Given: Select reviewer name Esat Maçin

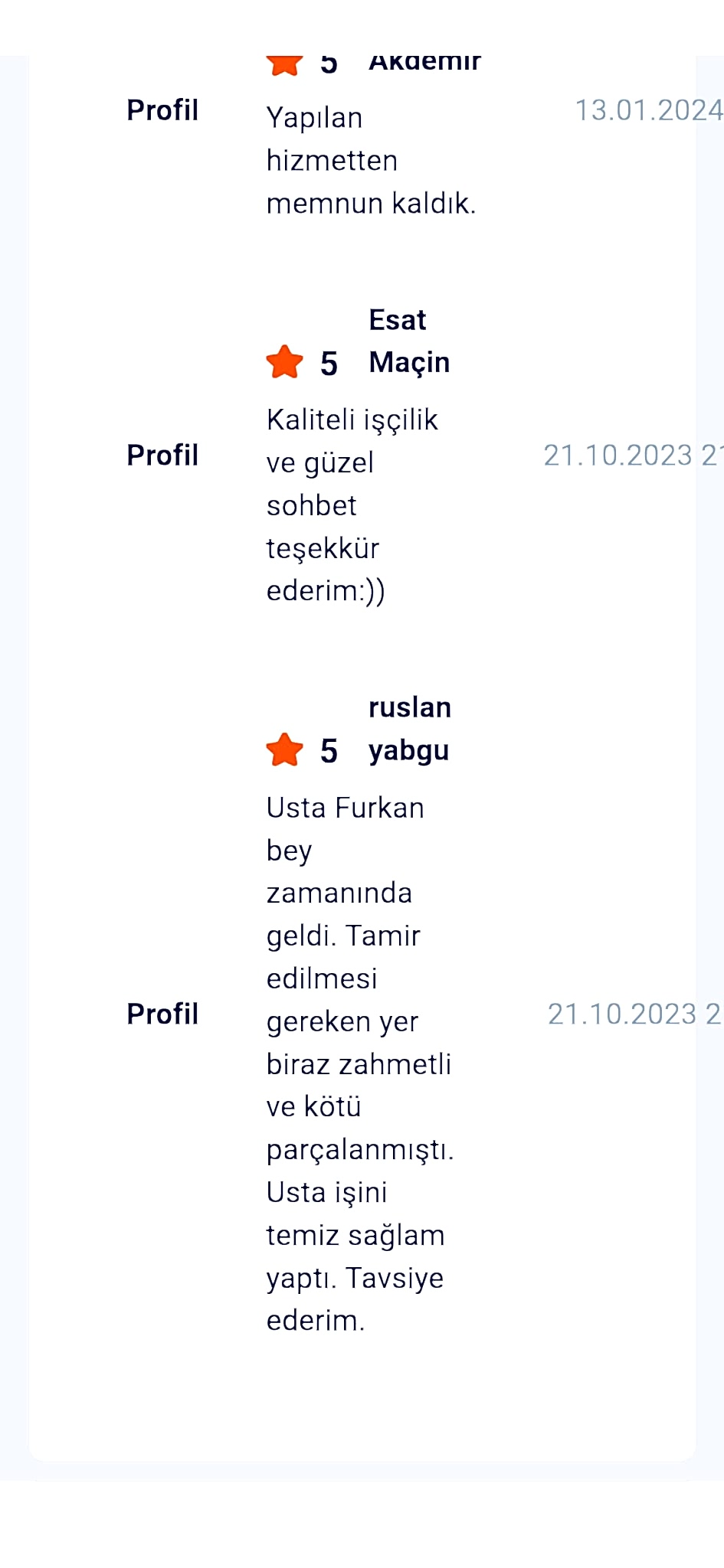Looking at the screenshot, I should click(408, 341).
